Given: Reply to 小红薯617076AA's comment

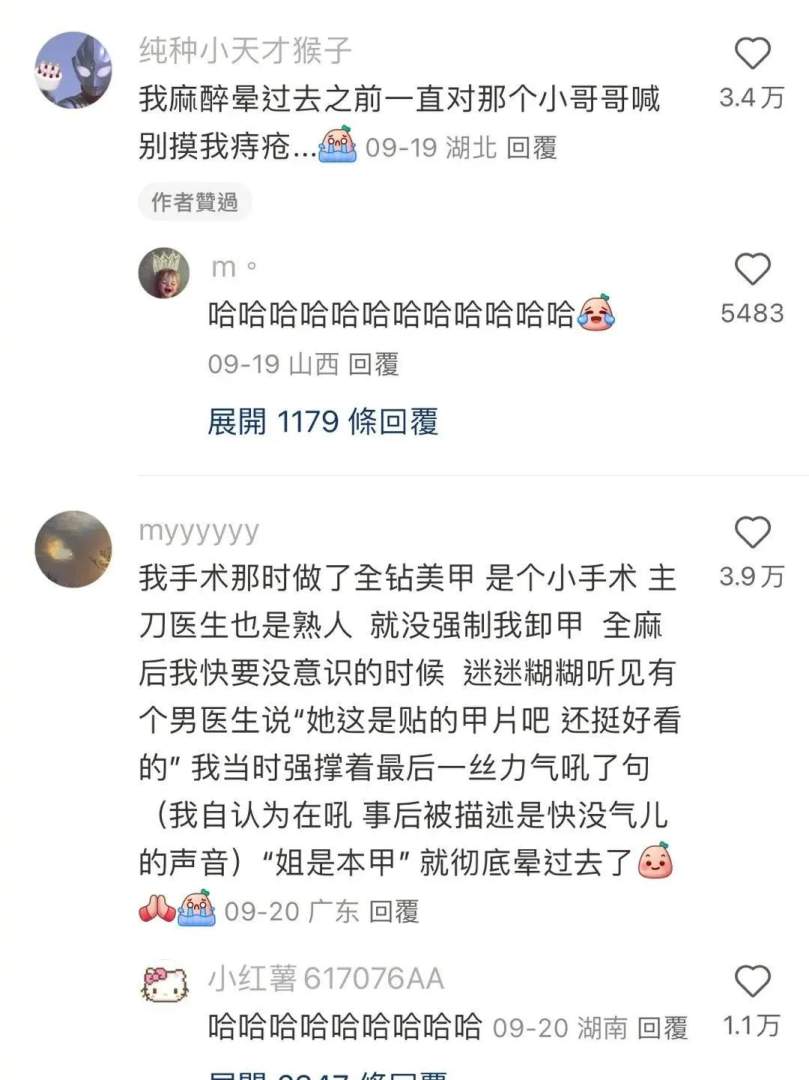Looking at the screenshot, I should tap(663, 1027).
